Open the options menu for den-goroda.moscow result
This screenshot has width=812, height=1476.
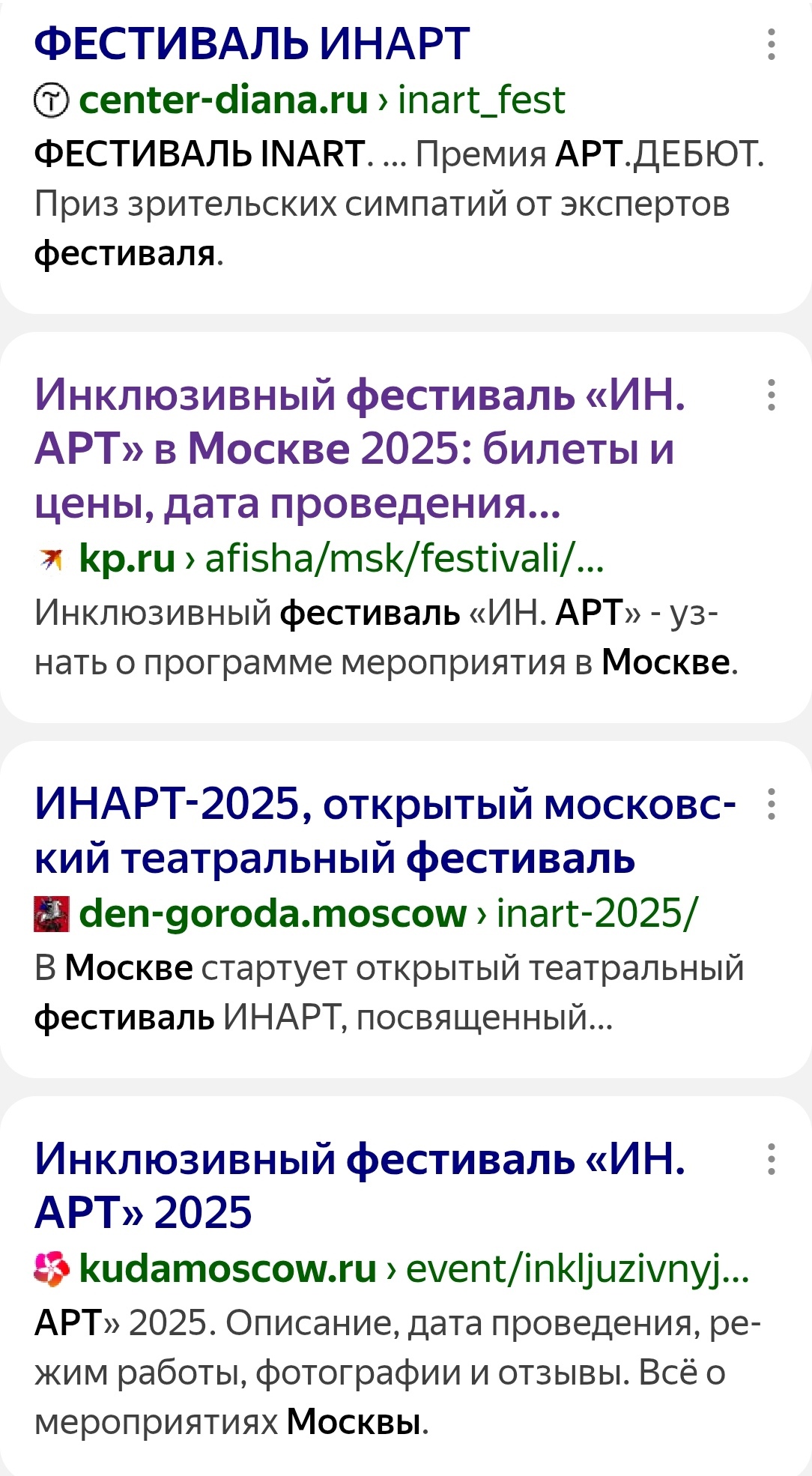pyautogui.click(x=771, y=805)
